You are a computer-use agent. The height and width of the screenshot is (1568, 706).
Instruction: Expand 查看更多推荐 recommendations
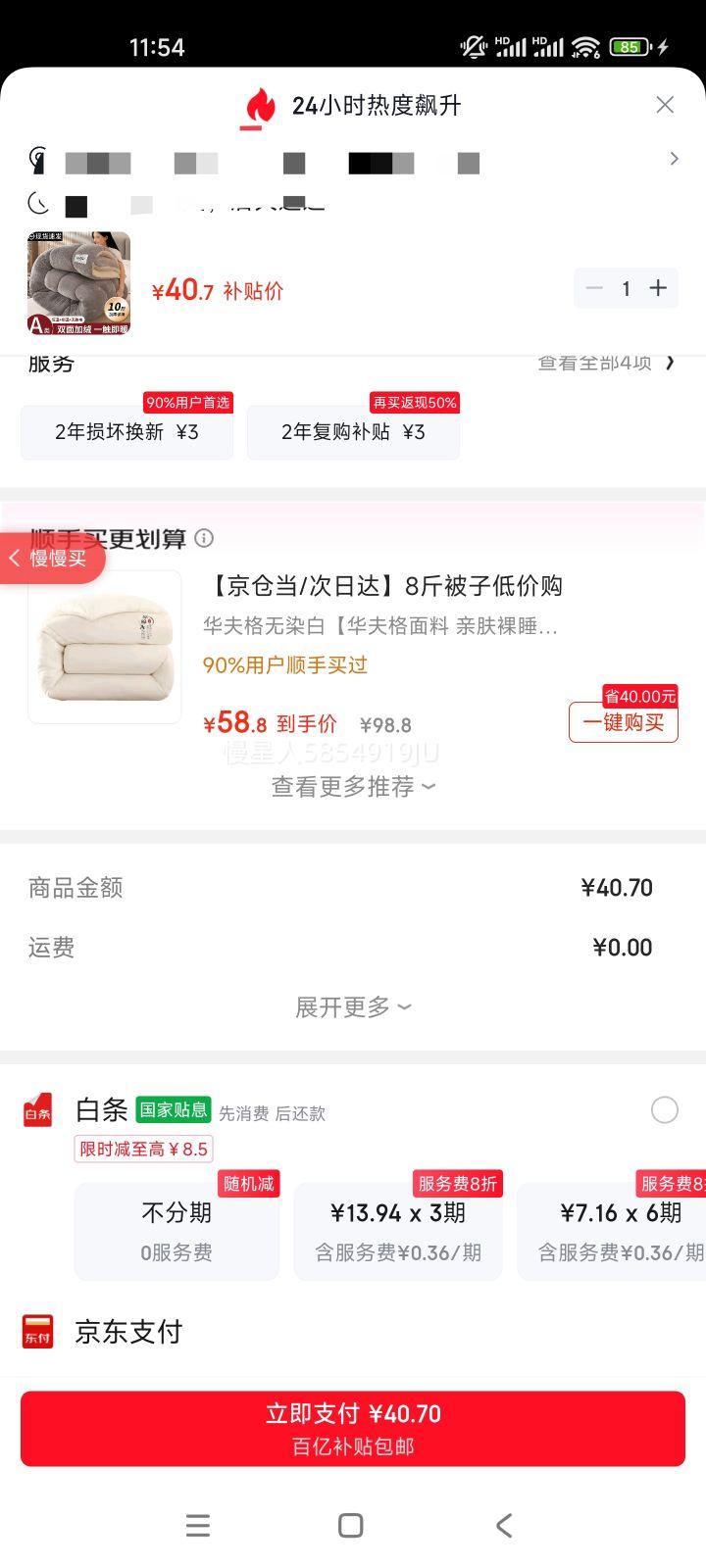pos(353,786)
